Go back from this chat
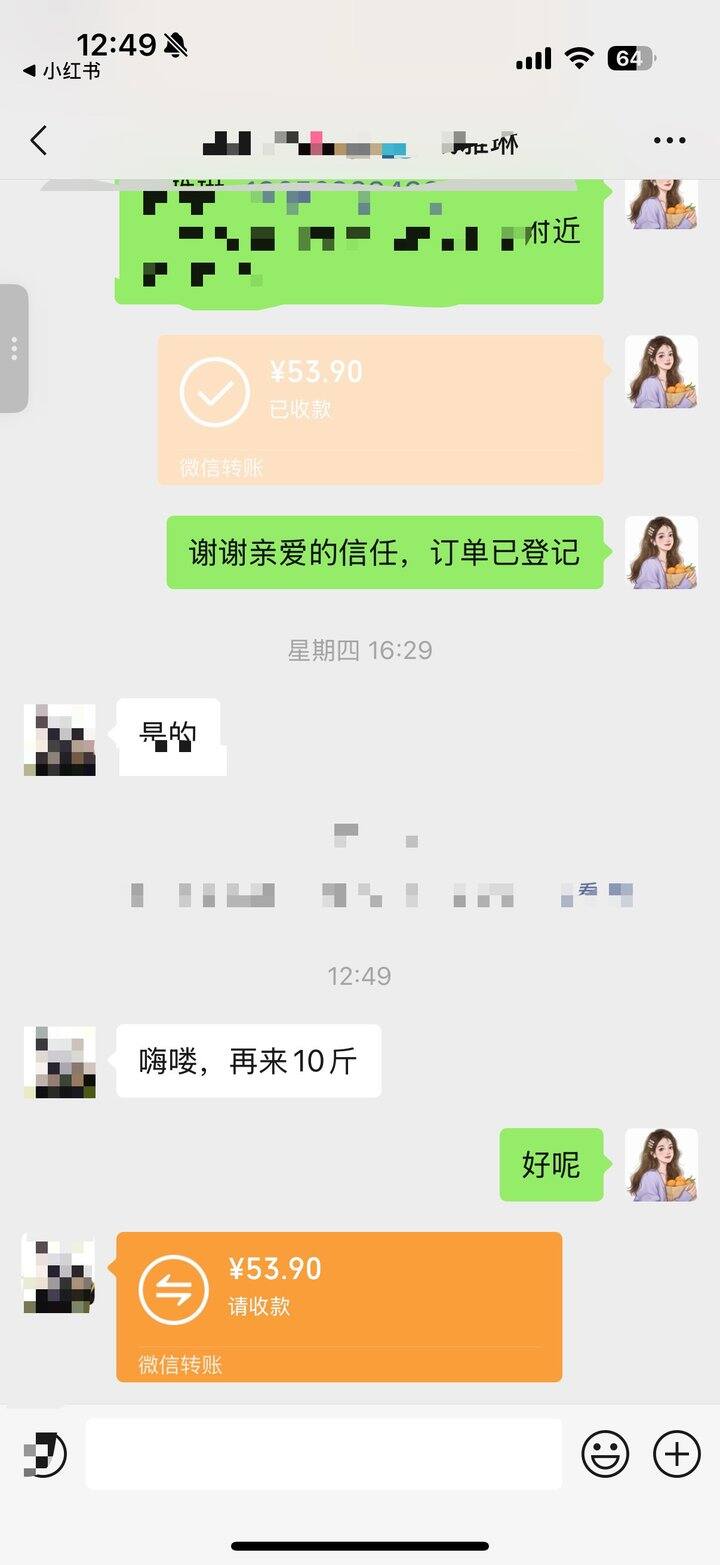Image resolution: width=720 pixels, height=1565 pixels. tap(39, 141)
